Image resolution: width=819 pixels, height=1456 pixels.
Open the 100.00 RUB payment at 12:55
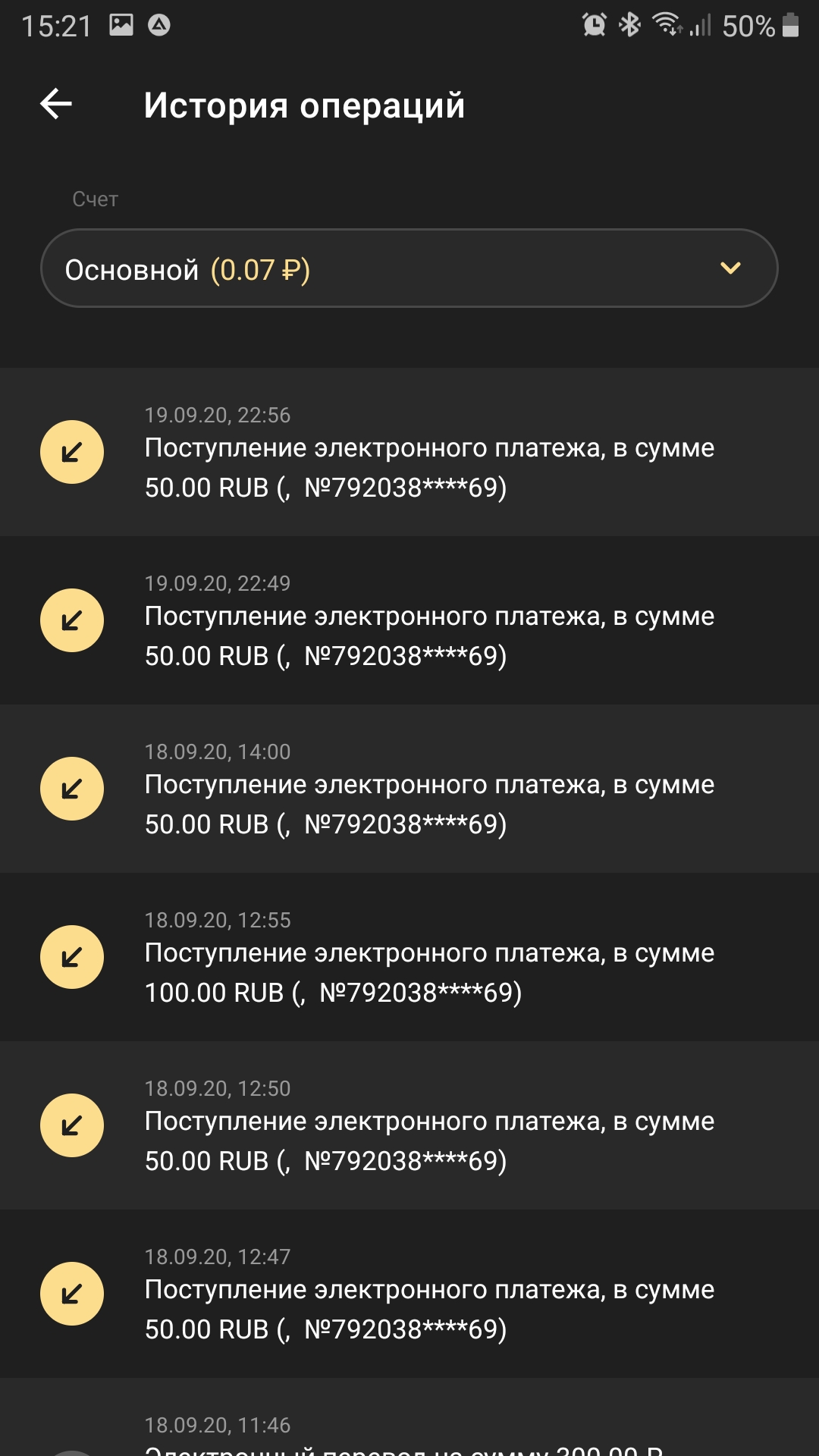click(x=409, y=958)
